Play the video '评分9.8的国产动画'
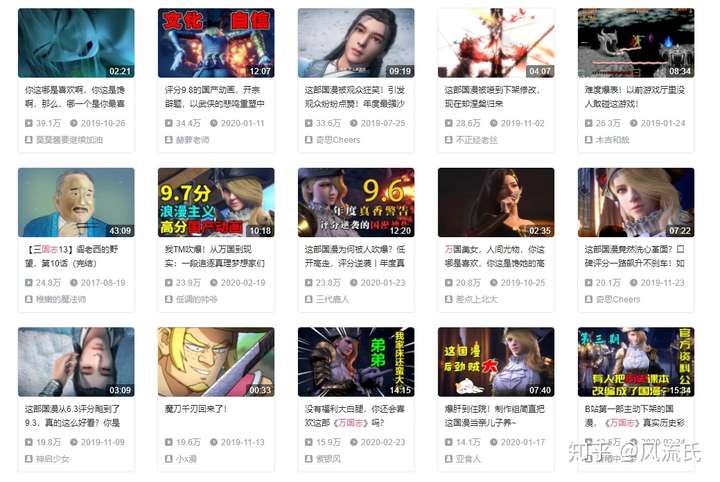 click(216, 43)
